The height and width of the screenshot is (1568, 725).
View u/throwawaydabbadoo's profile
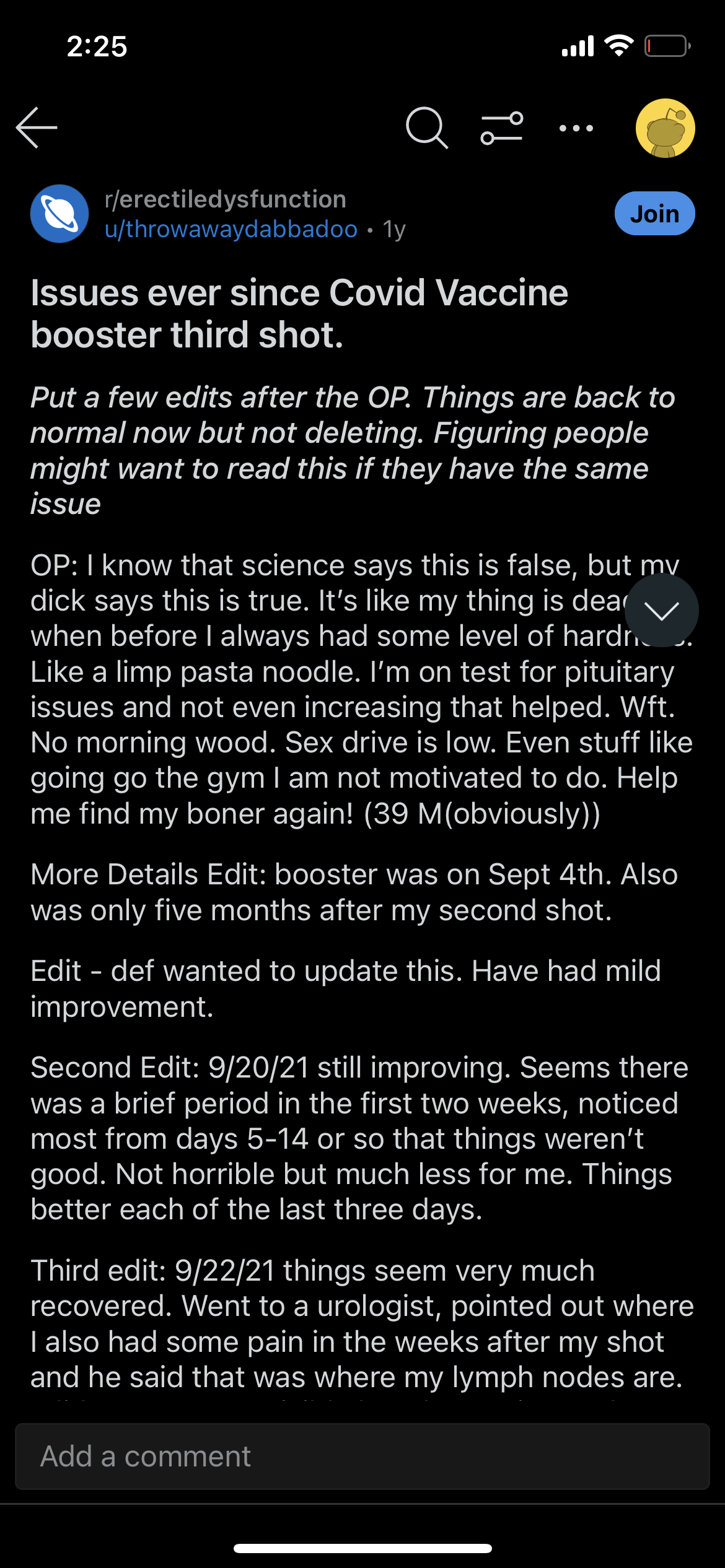[x=231, y=229]
